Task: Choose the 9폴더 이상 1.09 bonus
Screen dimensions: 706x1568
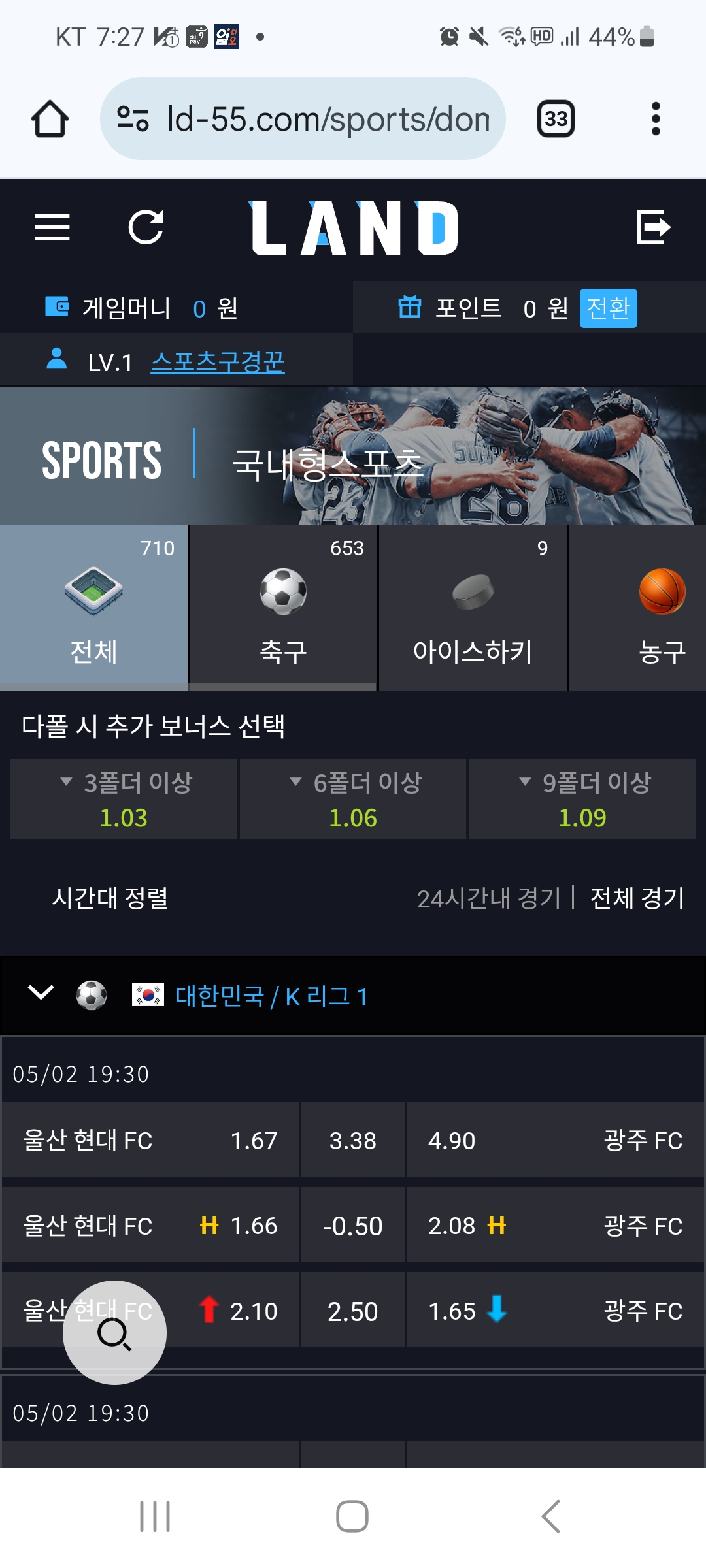Action: coord(582,799)
